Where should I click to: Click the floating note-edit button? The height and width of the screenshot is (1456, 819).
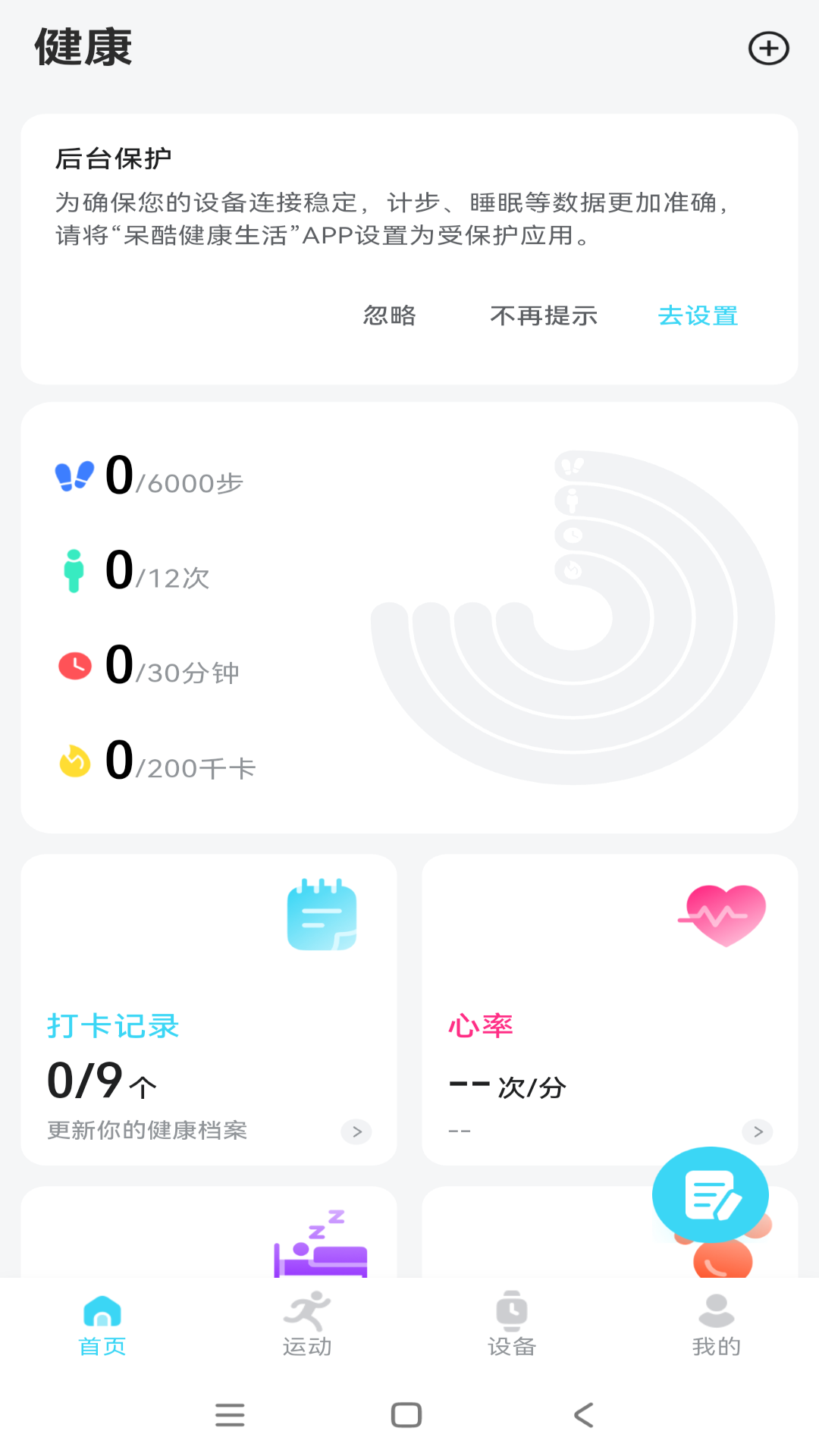[x=710, y=1194]
